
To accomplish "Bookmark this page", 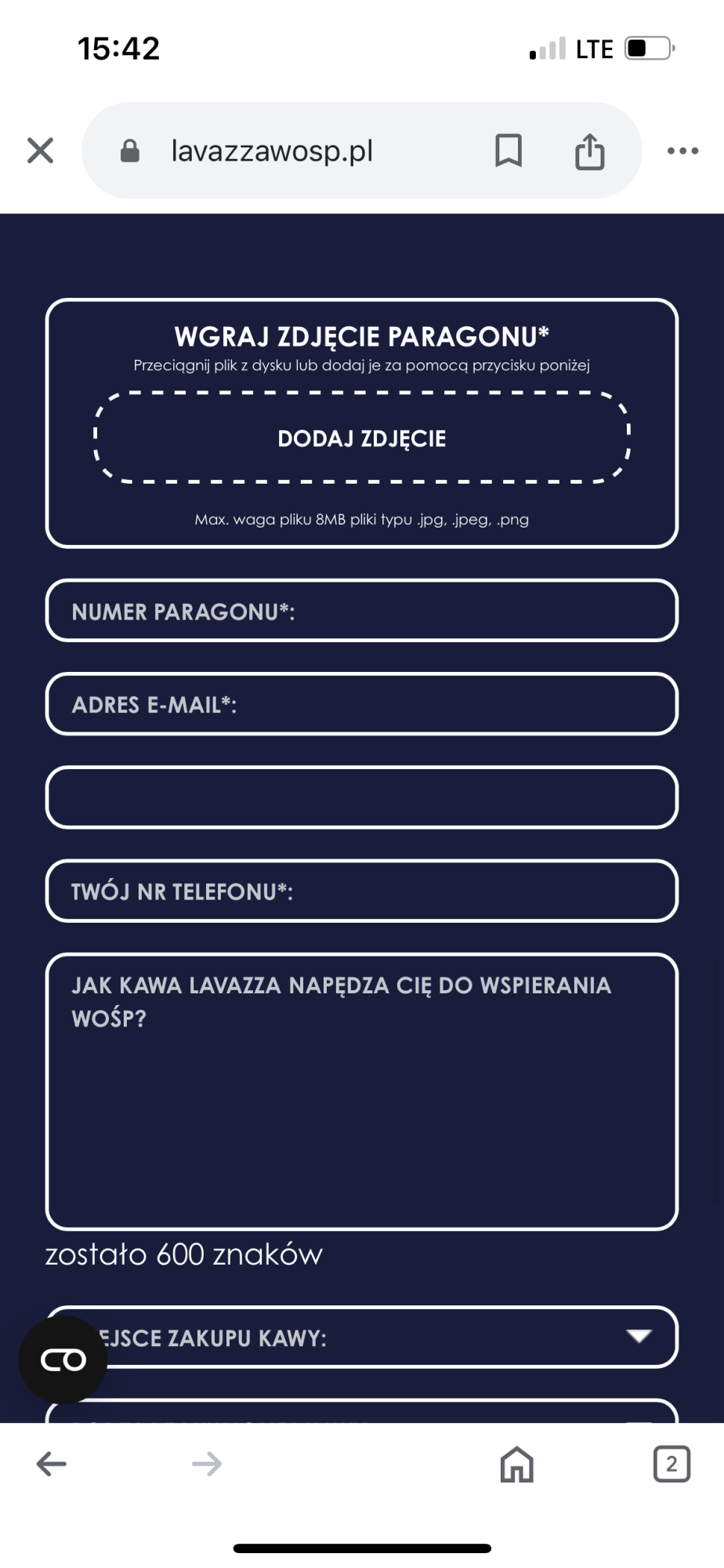I will pyautogui.click(x=509, y=151).
